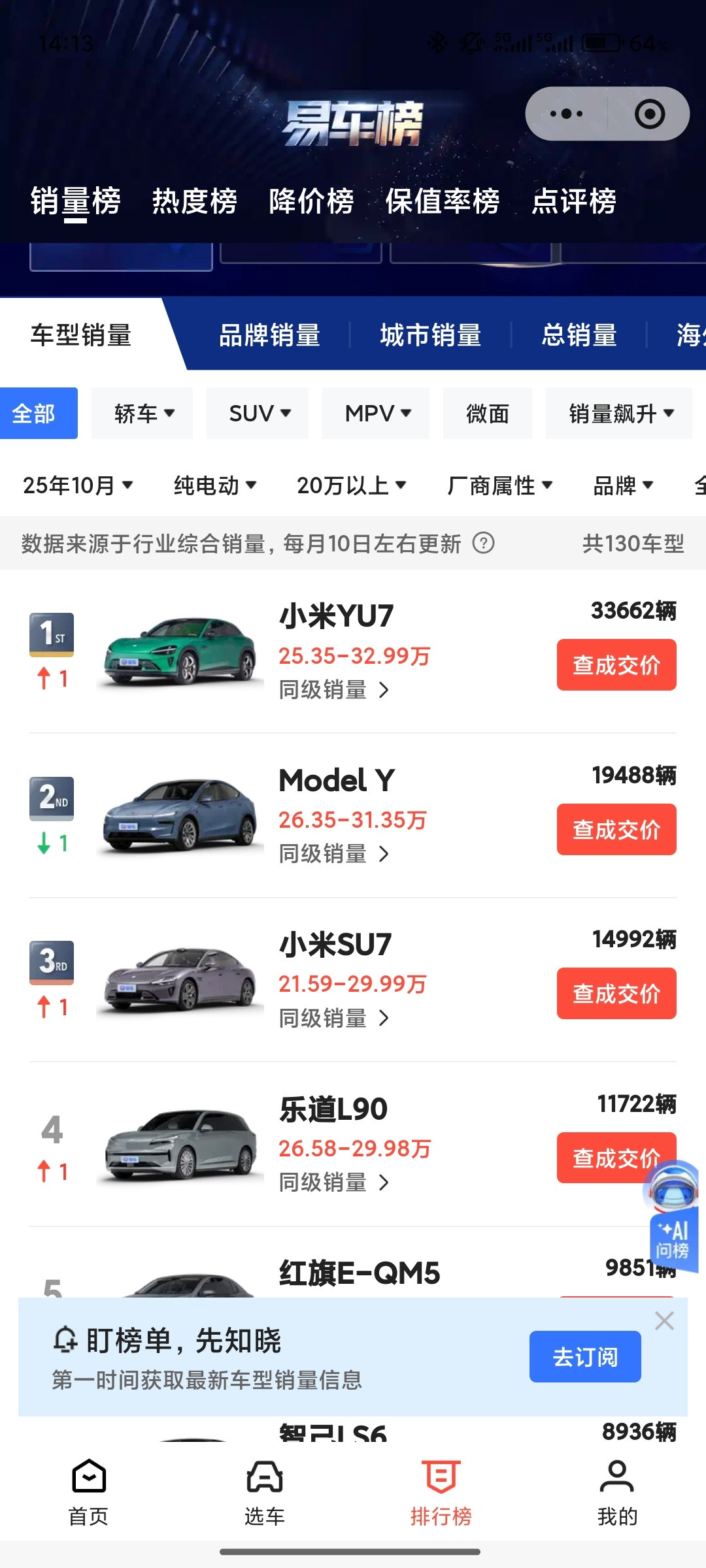Click the question mark help icon
706x1568 pixels.
coord(484,543)
